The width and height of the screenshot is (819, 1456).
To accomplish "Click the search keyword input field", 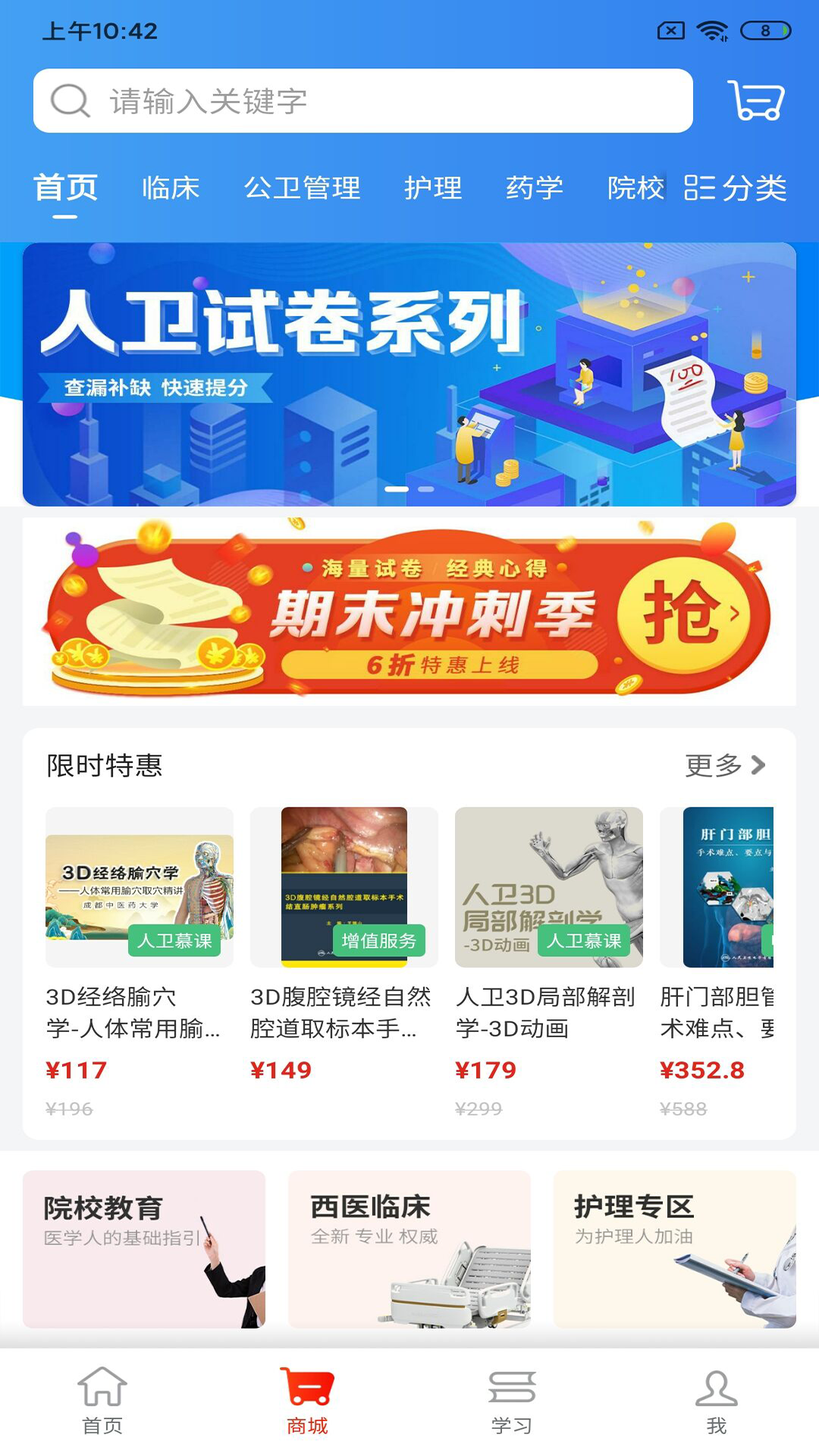I will point(364,101).
